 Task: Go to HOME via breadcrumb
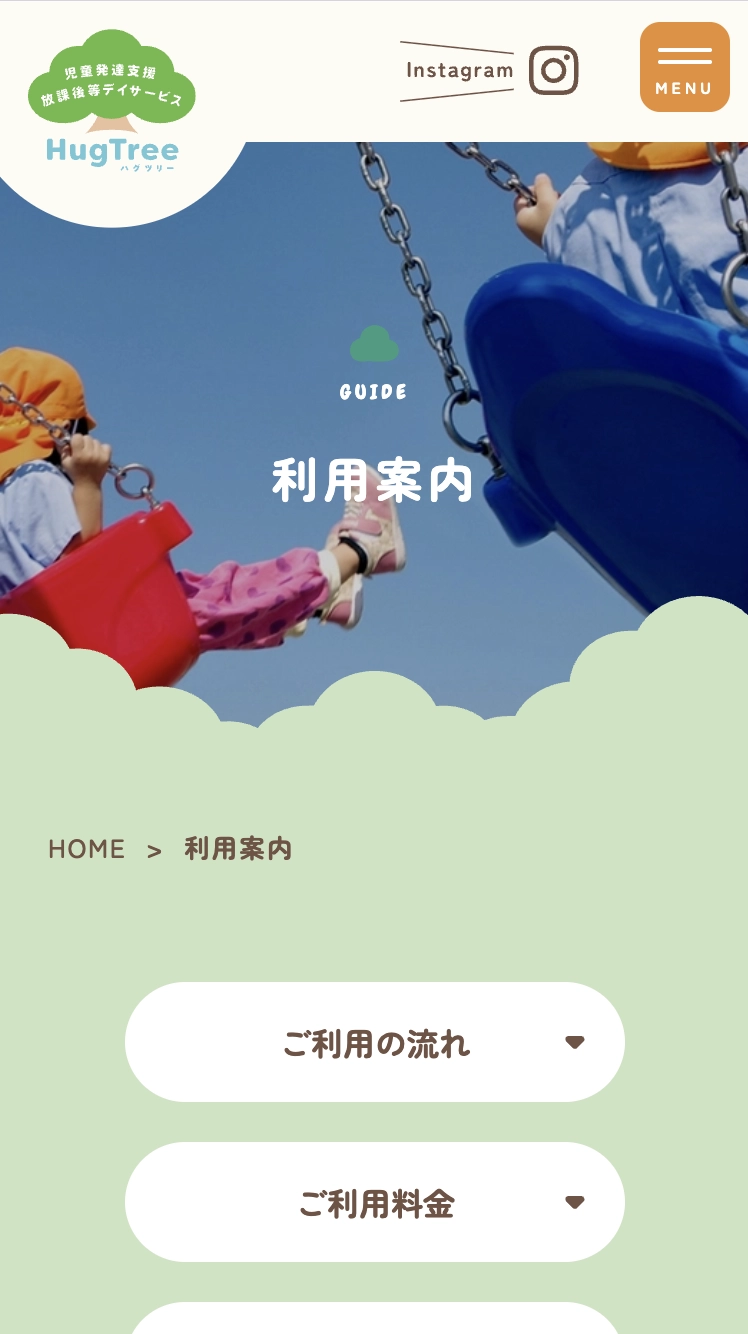87,849
